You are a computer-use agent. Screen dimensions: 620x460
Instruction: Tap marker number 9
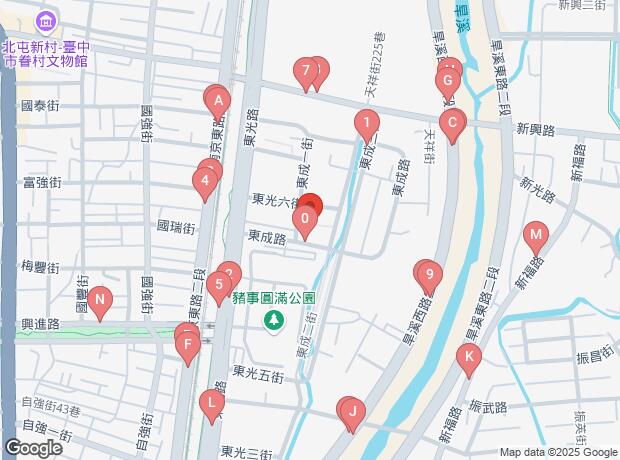point(429,275)
